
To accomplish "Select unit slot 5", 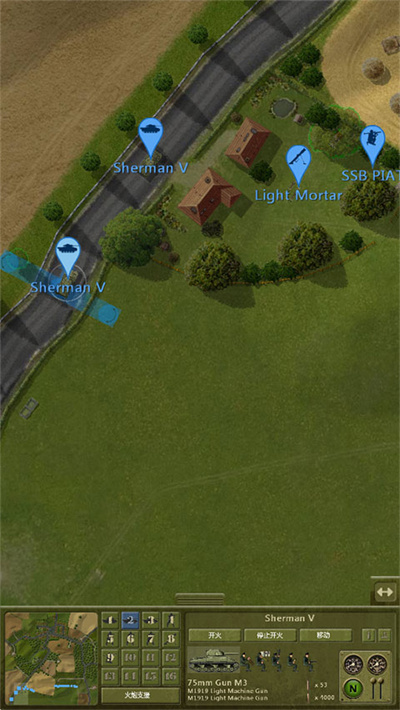I will [x=110, y=638].
